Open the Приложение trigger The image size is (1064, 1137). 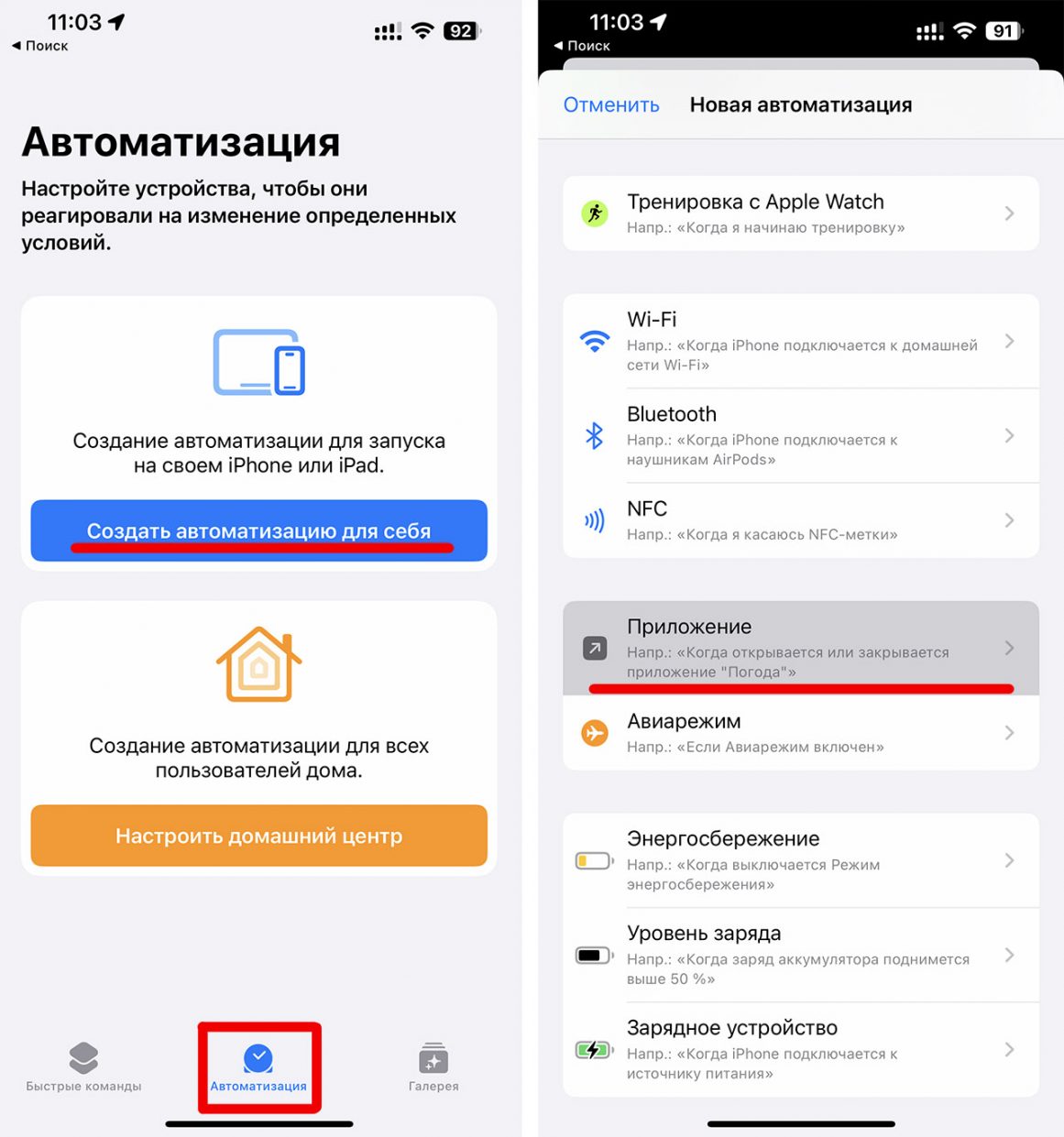800,648
